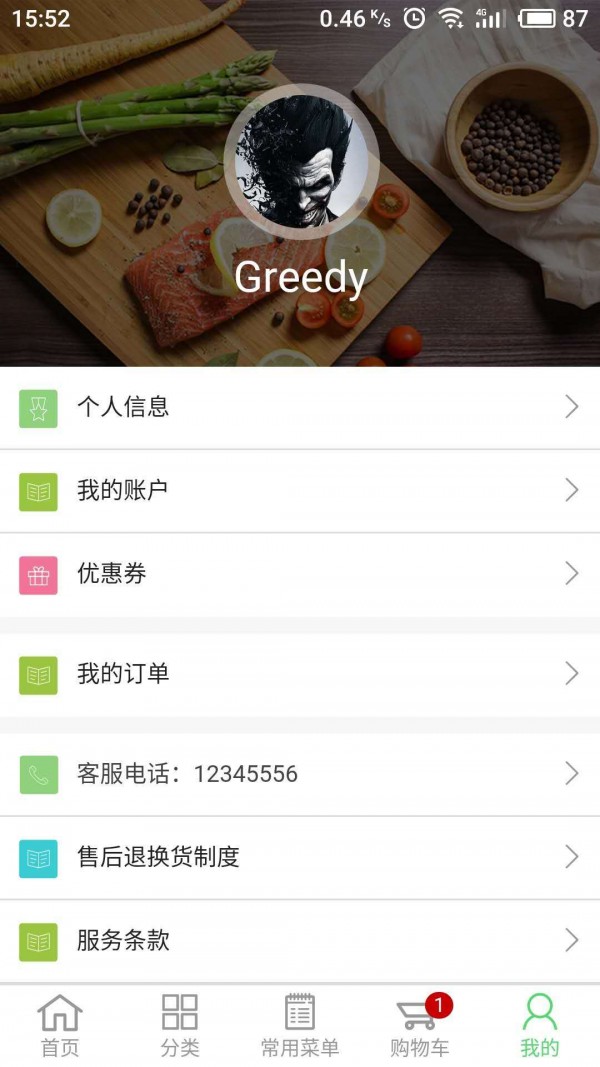Open the 购物车 shopping cart tab
Screen dimensions: 600x1067
420,1025
